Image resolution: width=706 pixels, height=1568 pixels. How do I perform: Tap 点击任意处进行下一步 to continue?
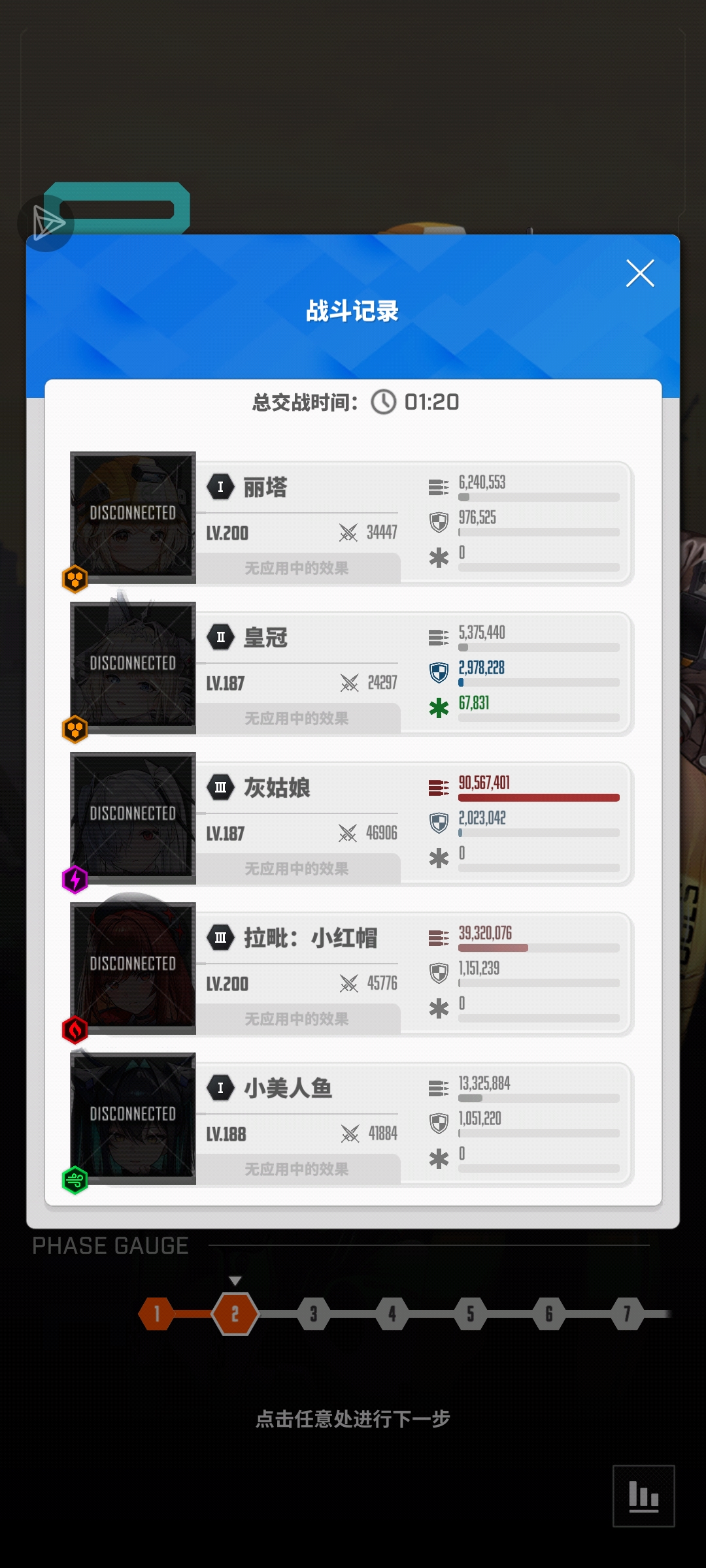(x=353, y=1418)
